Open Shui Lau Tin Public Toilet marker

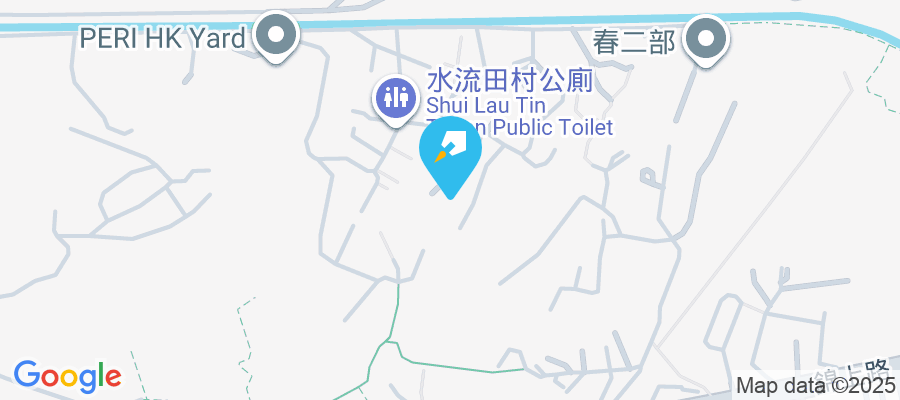point(397,97)
